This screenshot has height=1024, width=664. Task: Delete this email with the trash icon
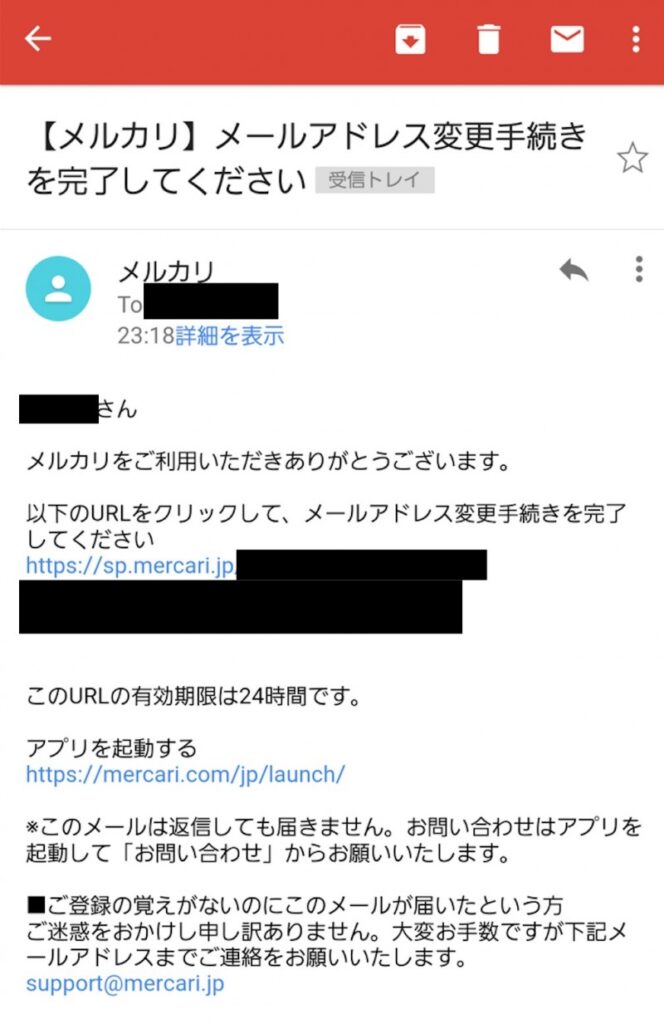488,39
